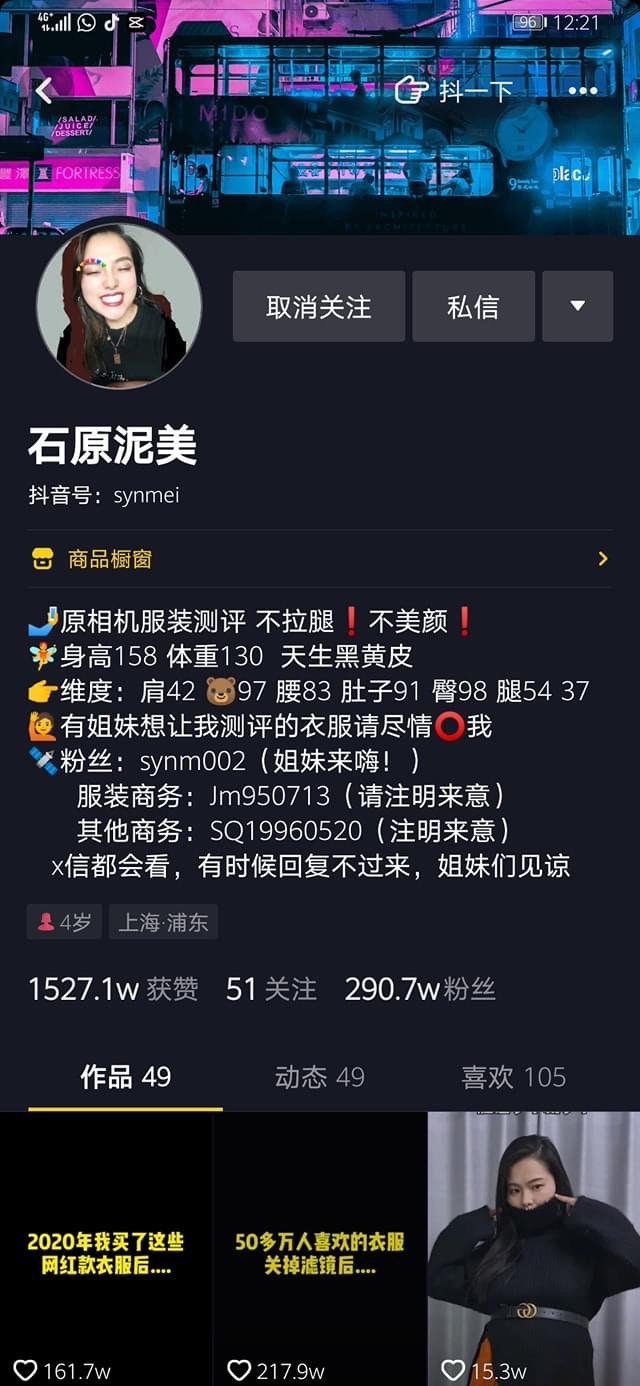Open the profile avatar photo
Image resolution: width=640 pixels, height=1386 pixels.
coord(119,304)
